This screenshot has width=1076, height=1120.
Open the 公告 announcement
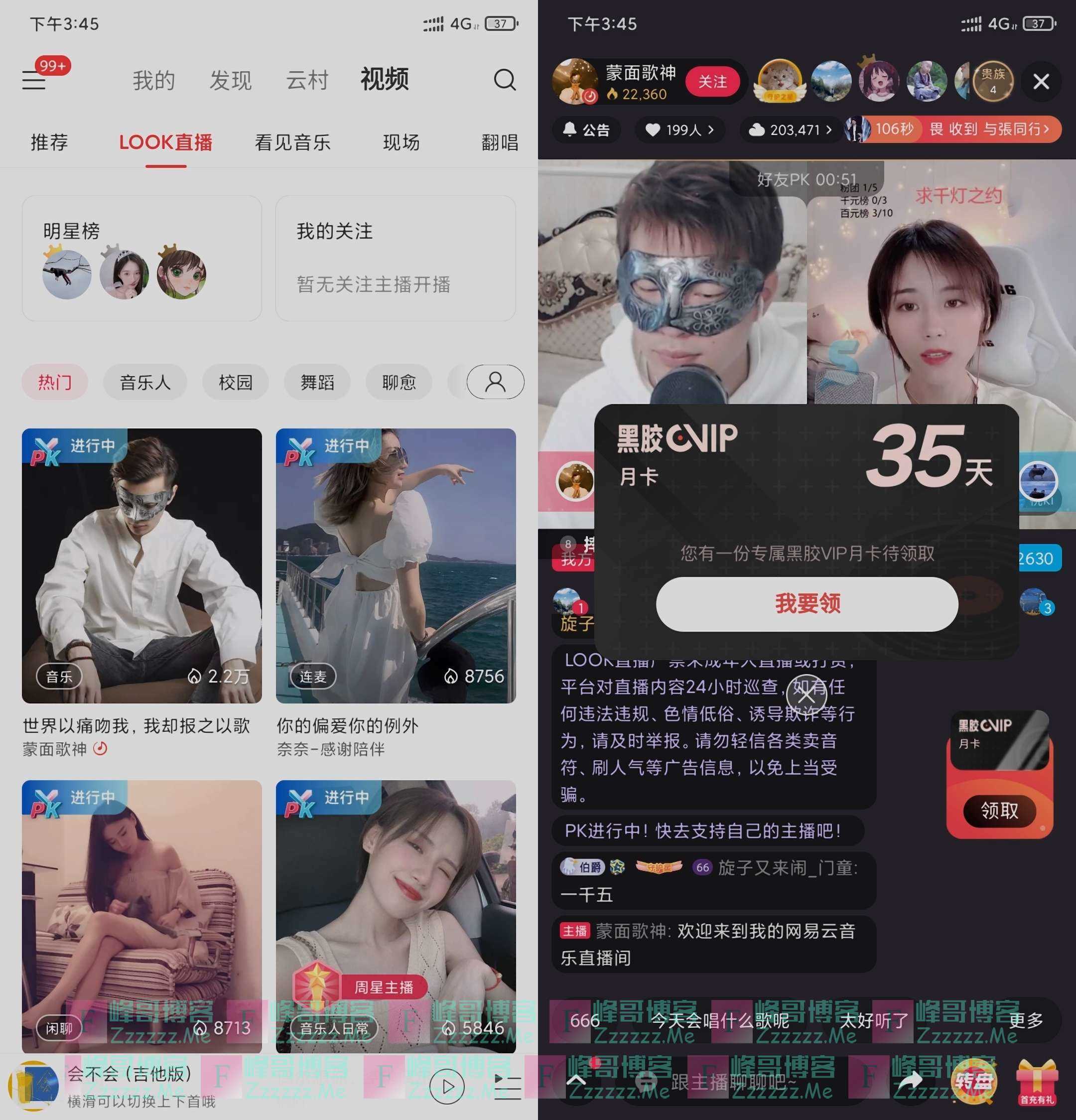[587, 130]
